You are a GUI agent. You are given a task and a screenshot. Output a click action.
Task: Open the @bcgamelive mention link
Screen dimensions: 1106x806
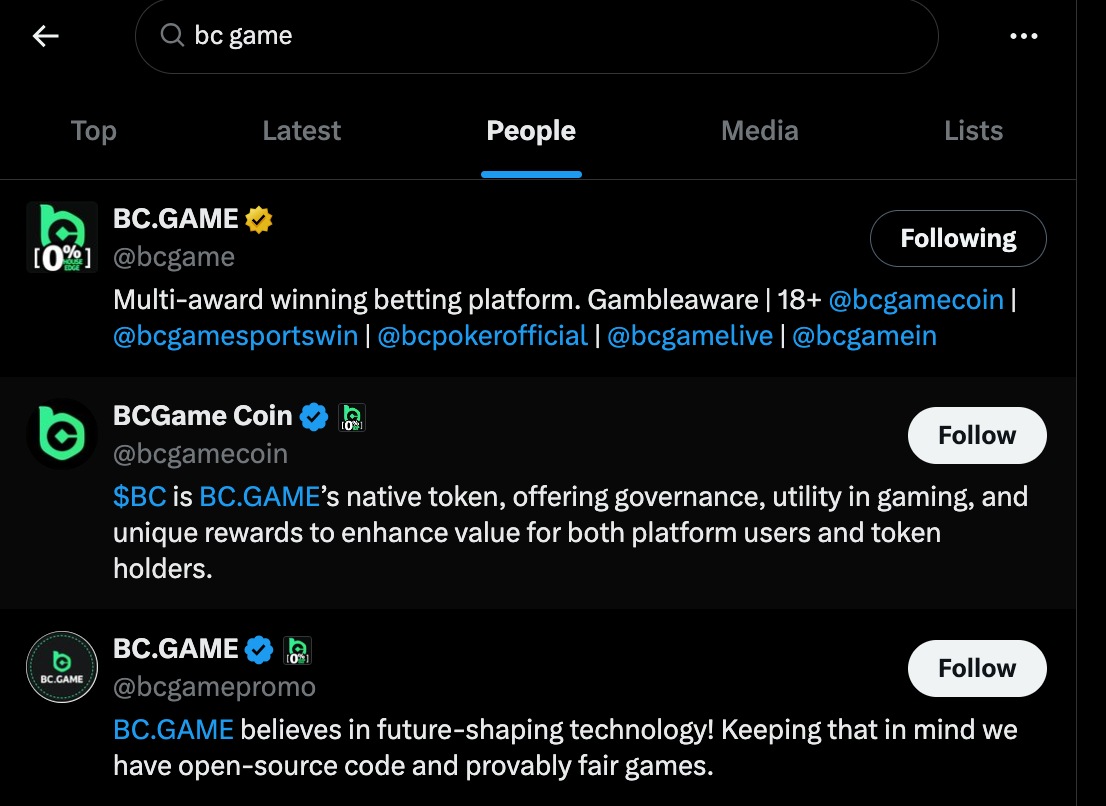tap(690, 336)
